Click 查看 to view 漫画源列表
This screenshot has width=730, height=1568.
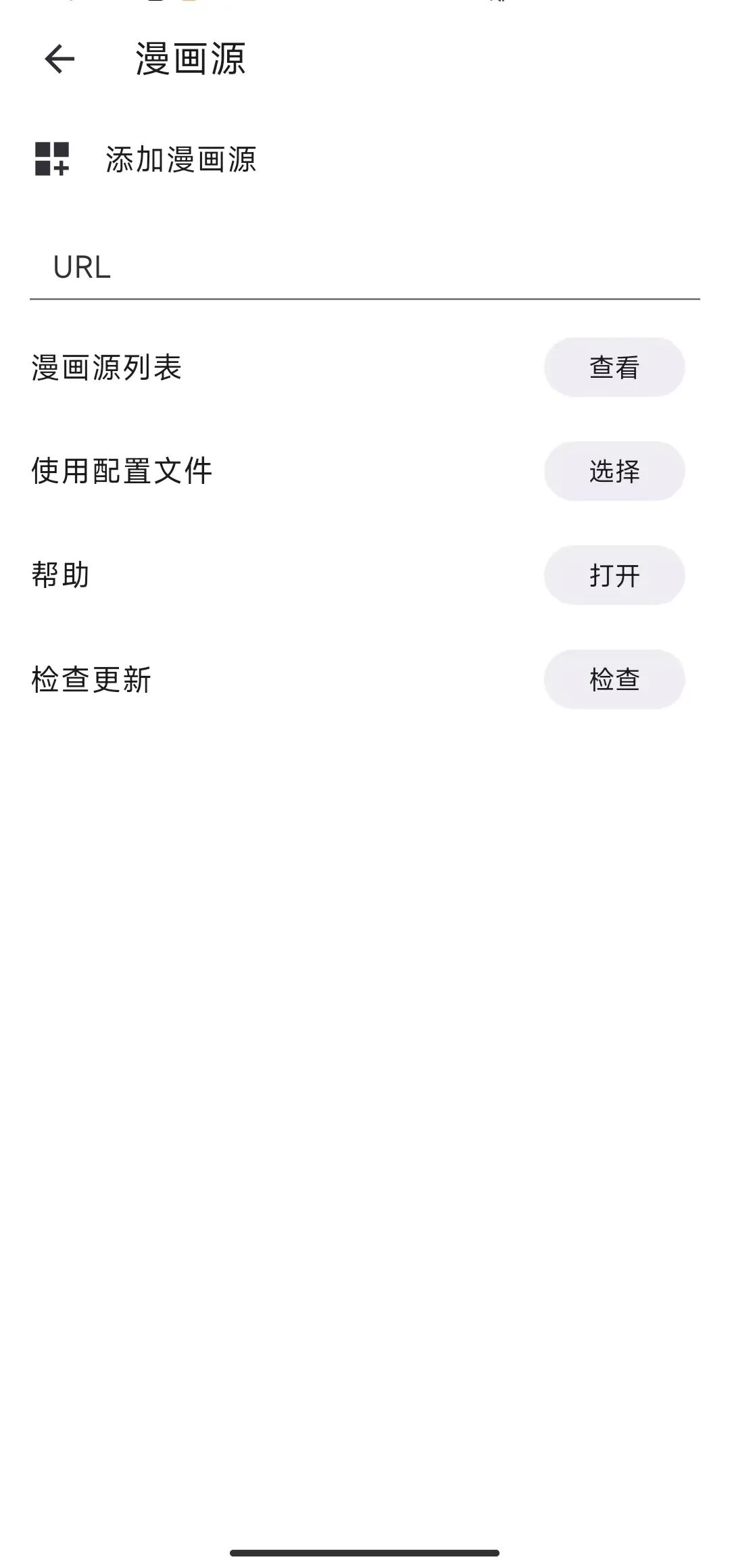(x=614, y=366)
